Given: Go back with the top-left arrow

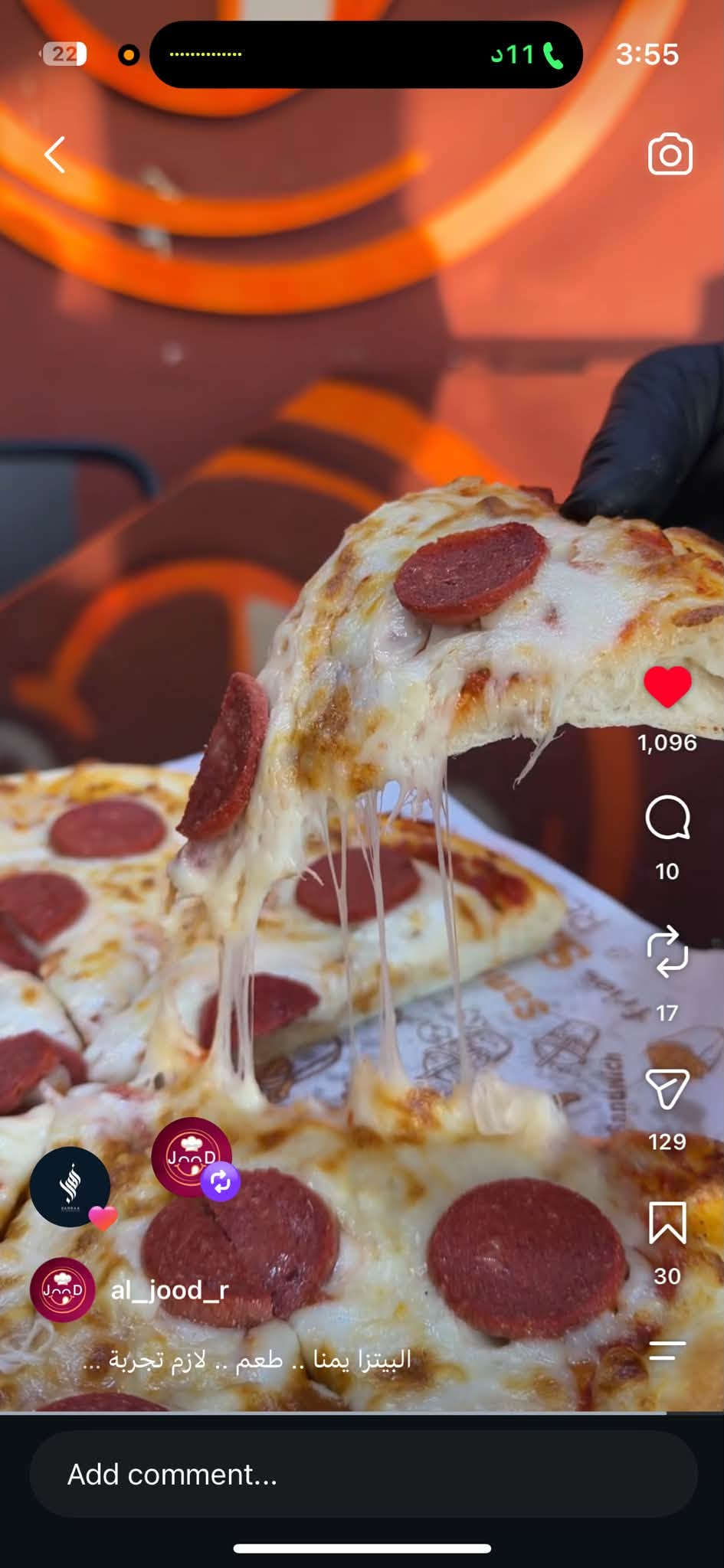Looking at the screenshot, I should 55,155.
